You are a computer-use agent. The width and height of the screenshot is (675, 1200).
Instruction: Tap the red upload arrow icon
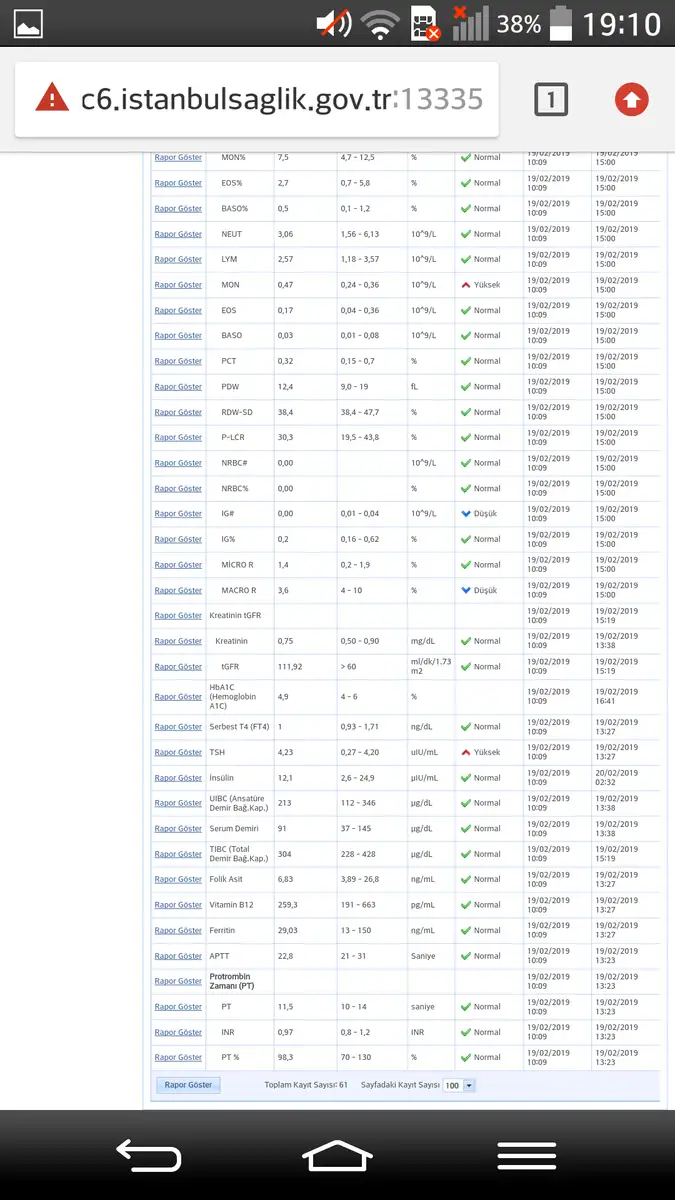pos(631,99)
